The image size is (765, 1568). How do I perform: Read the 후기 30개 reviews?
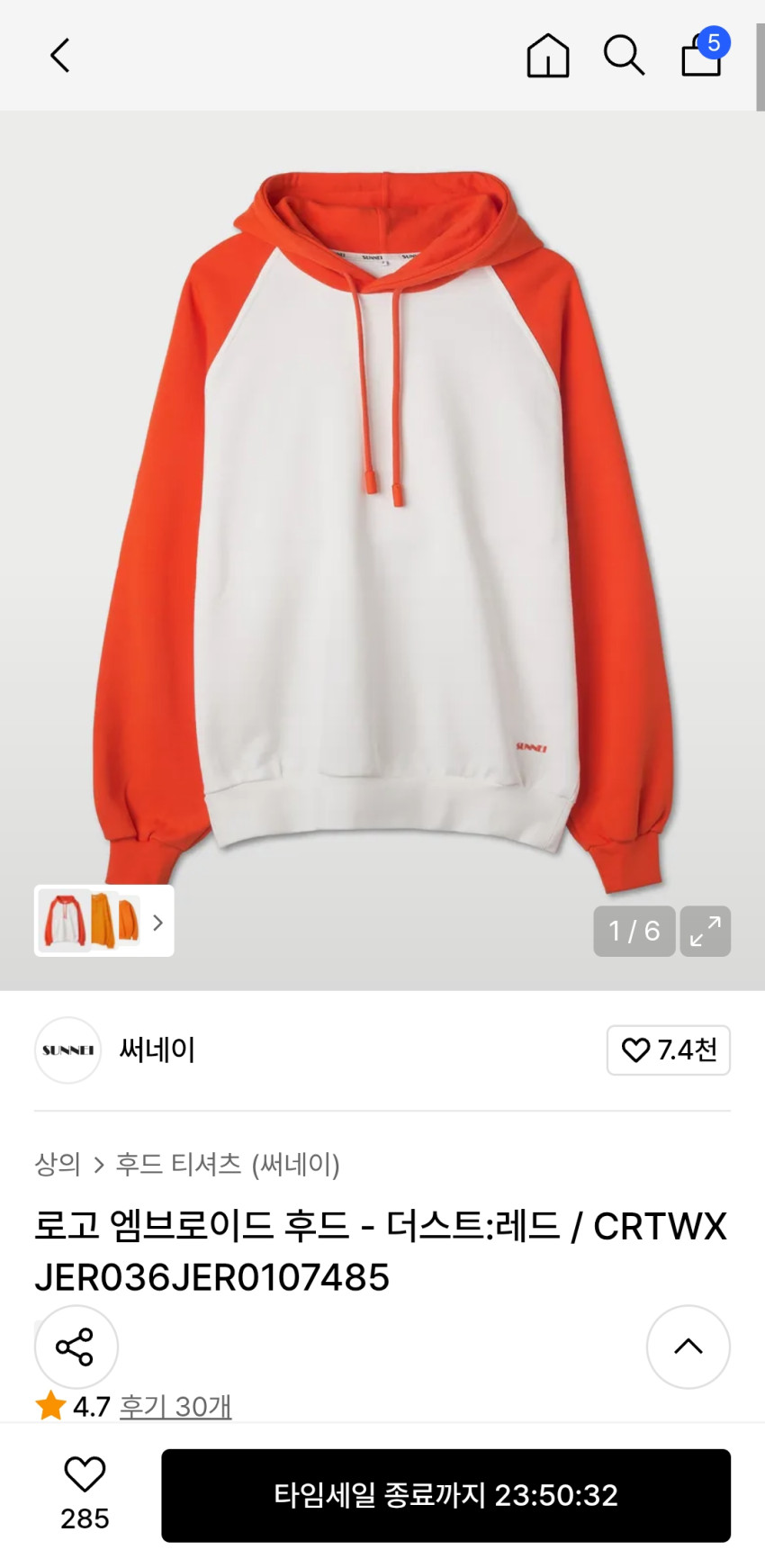(x=175, y=1406)
